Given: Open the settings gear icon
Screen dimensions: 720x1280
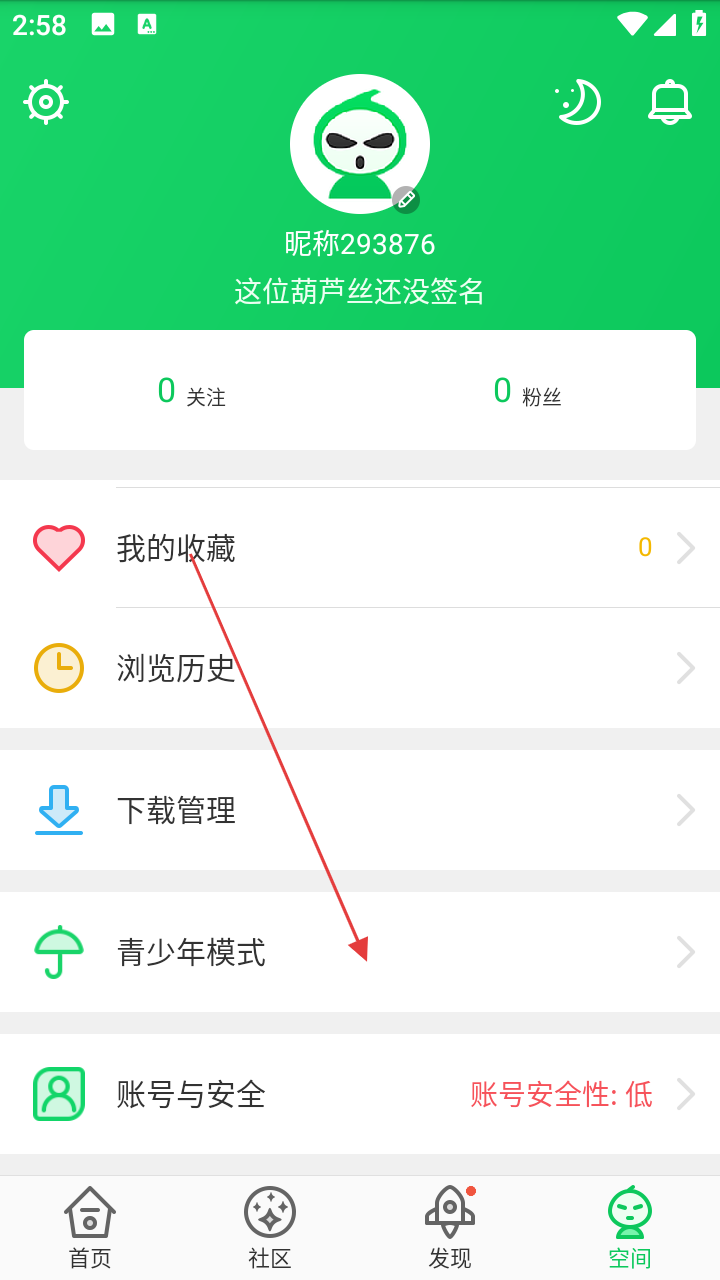Looking at the screenshot, I should tap(46, 102).
